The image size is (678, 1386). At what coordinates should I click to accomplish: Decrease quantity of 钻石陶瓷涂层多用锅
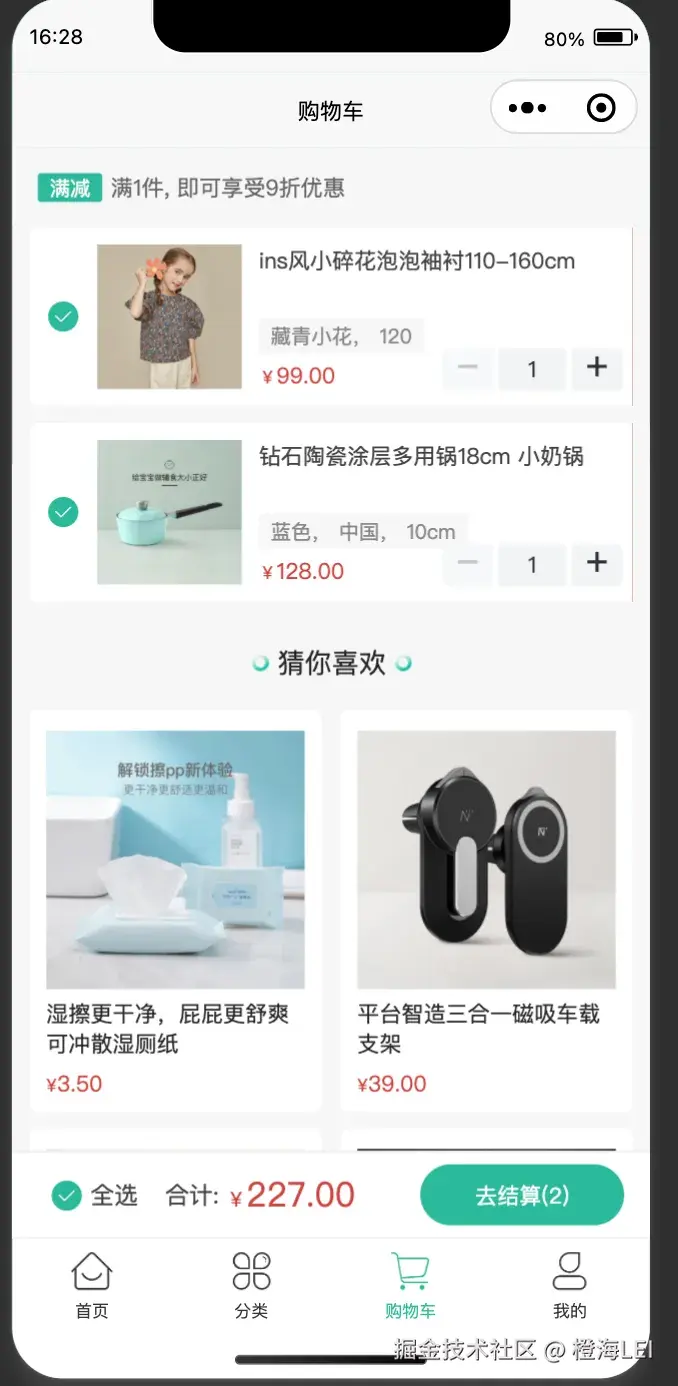point(468,564)
